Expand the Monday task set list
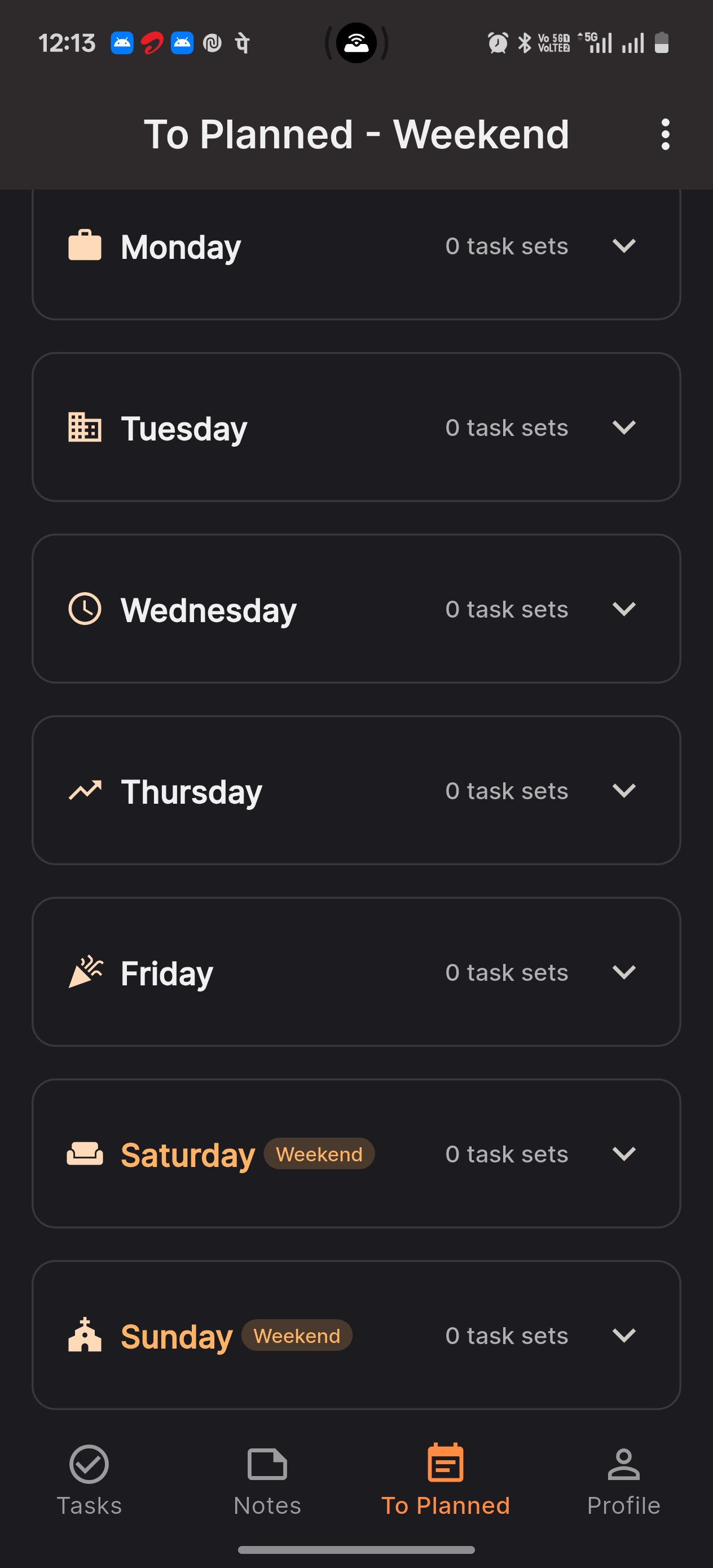The image size is (713, 1568). point(624,246)
